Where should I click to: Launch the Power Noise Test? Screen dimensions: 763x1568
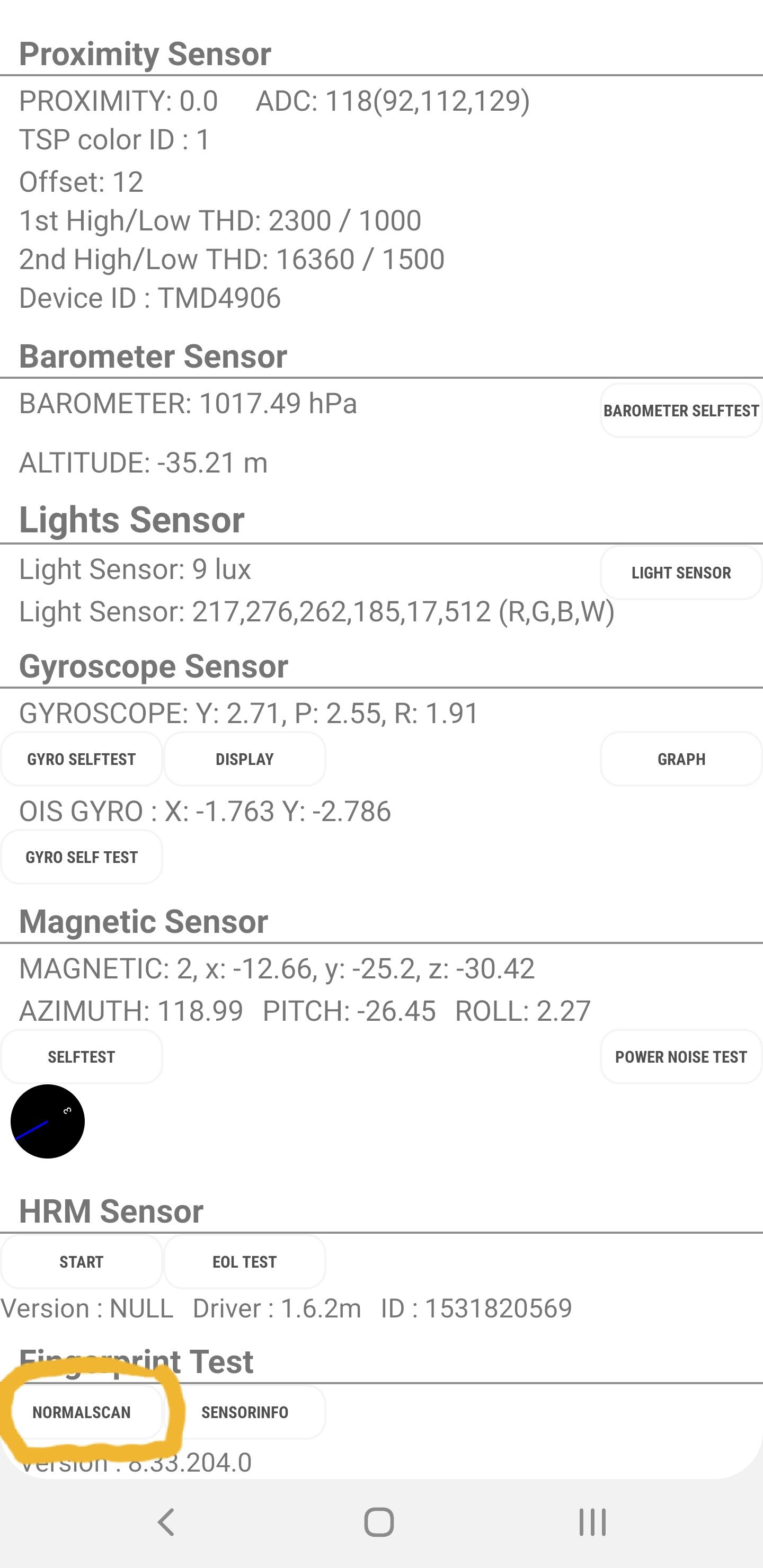point(681,1057)
